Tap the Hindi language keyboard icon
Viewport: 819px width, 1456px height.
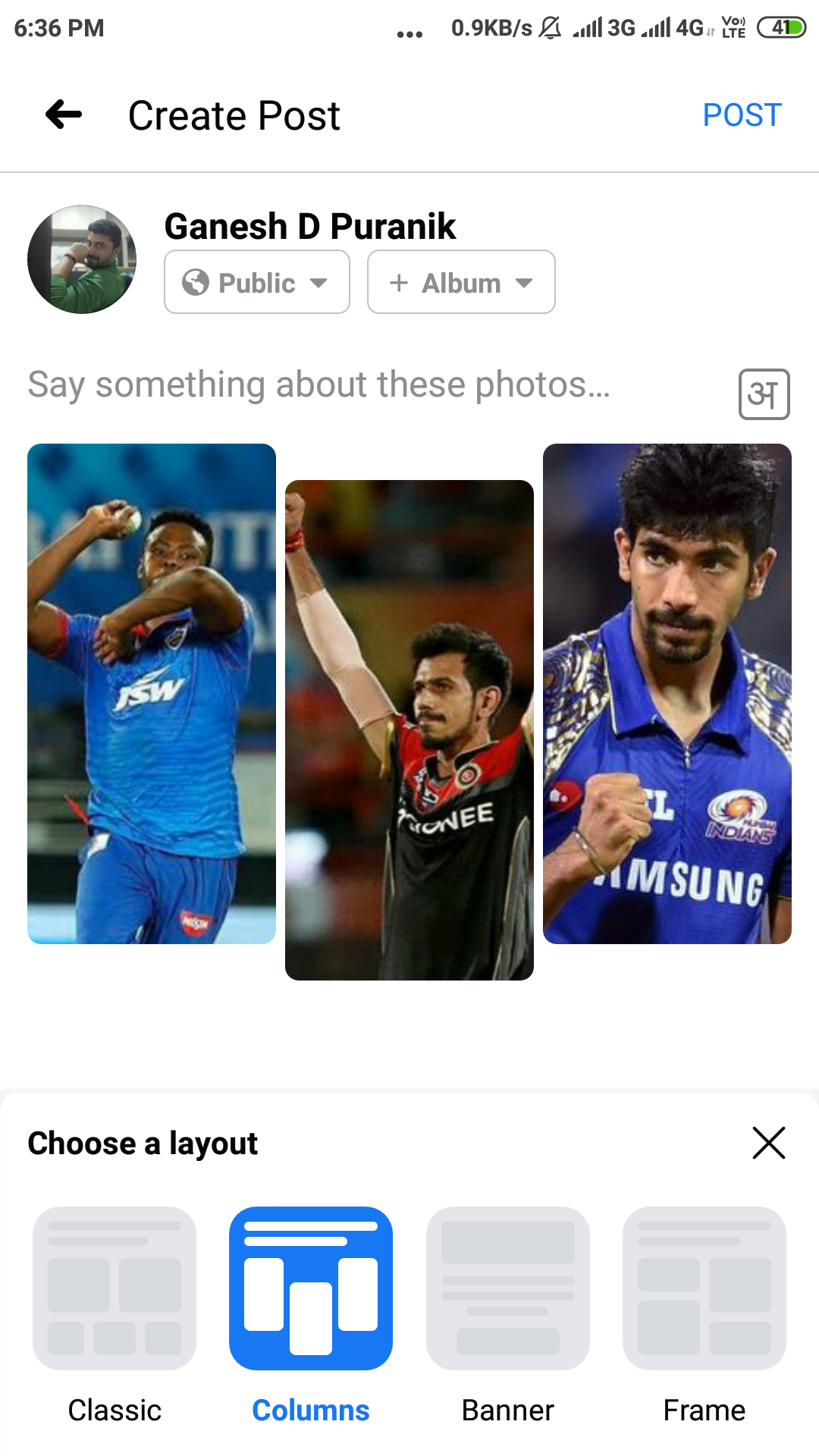coord(764,394)
